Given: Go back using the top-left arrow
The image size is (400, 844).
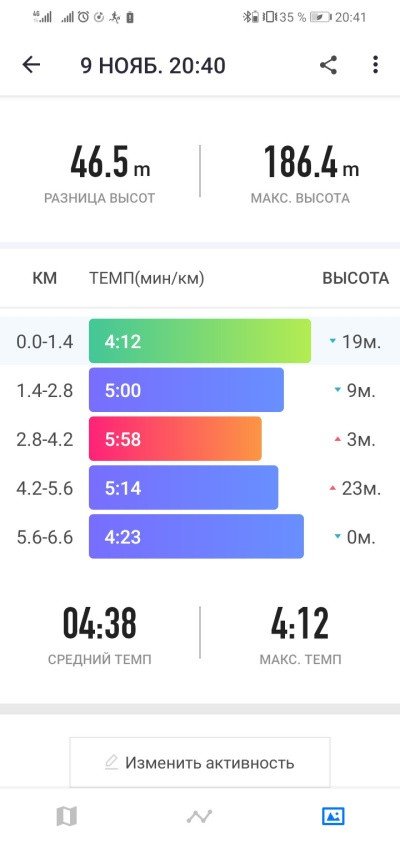Looking at the screenshot, I should click(31, 65).
